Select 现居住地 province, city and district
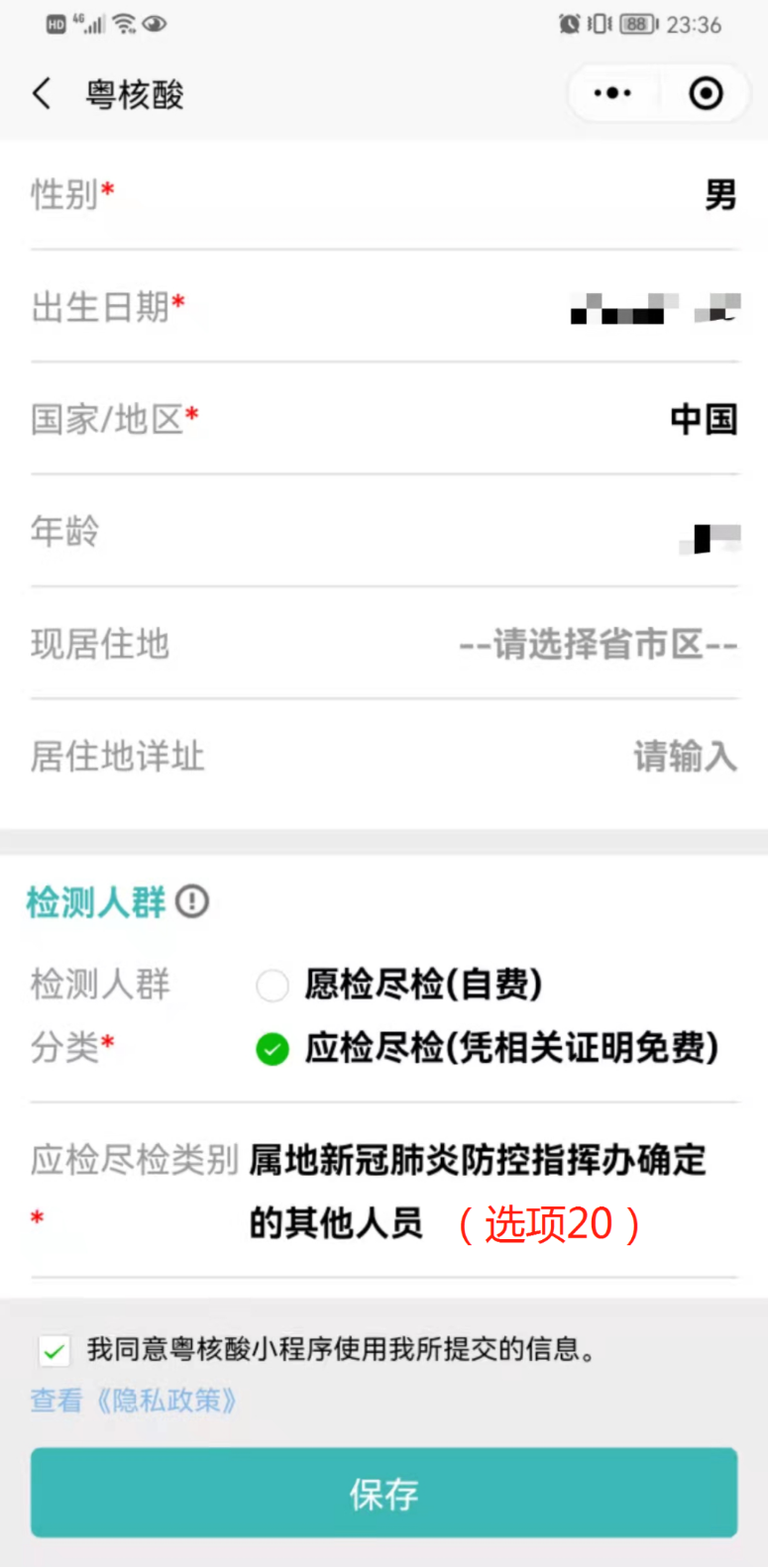This screenshot has height=1568, width=769. click(384, 644)
